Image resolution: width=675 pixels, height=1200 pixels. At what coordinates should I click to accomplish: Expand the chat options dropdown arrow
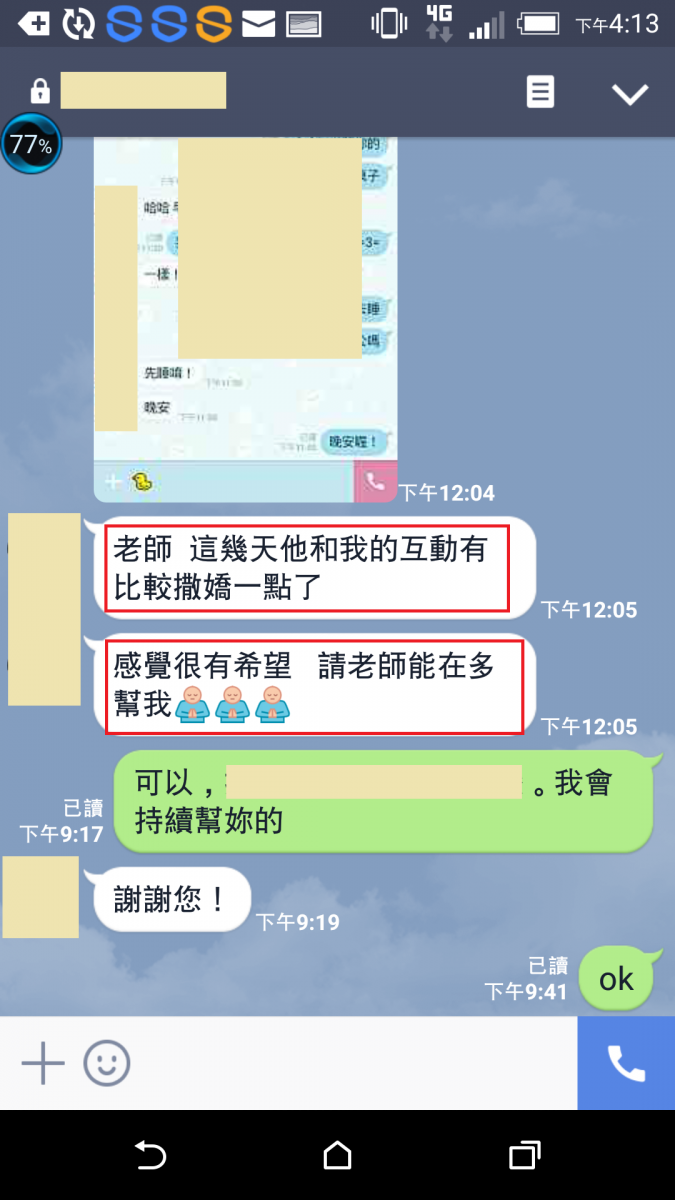(x=630, y=94)
